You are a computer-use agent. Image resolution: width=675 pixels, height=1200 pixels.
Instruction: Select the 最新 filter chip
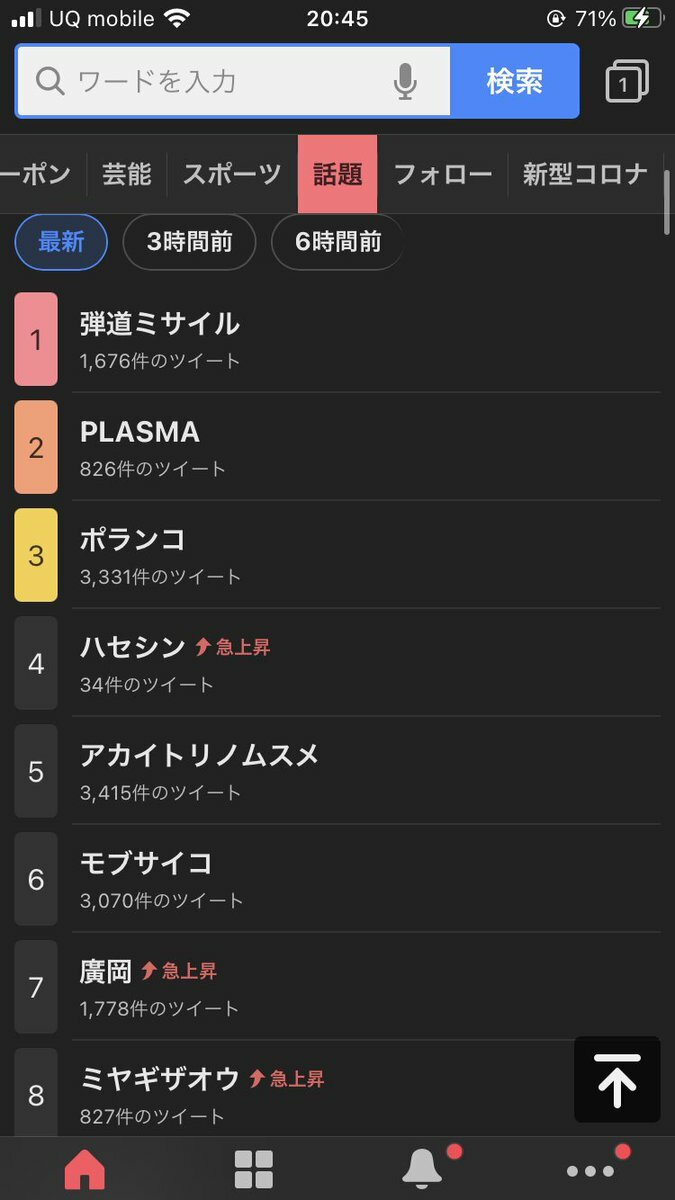[61, 242]
